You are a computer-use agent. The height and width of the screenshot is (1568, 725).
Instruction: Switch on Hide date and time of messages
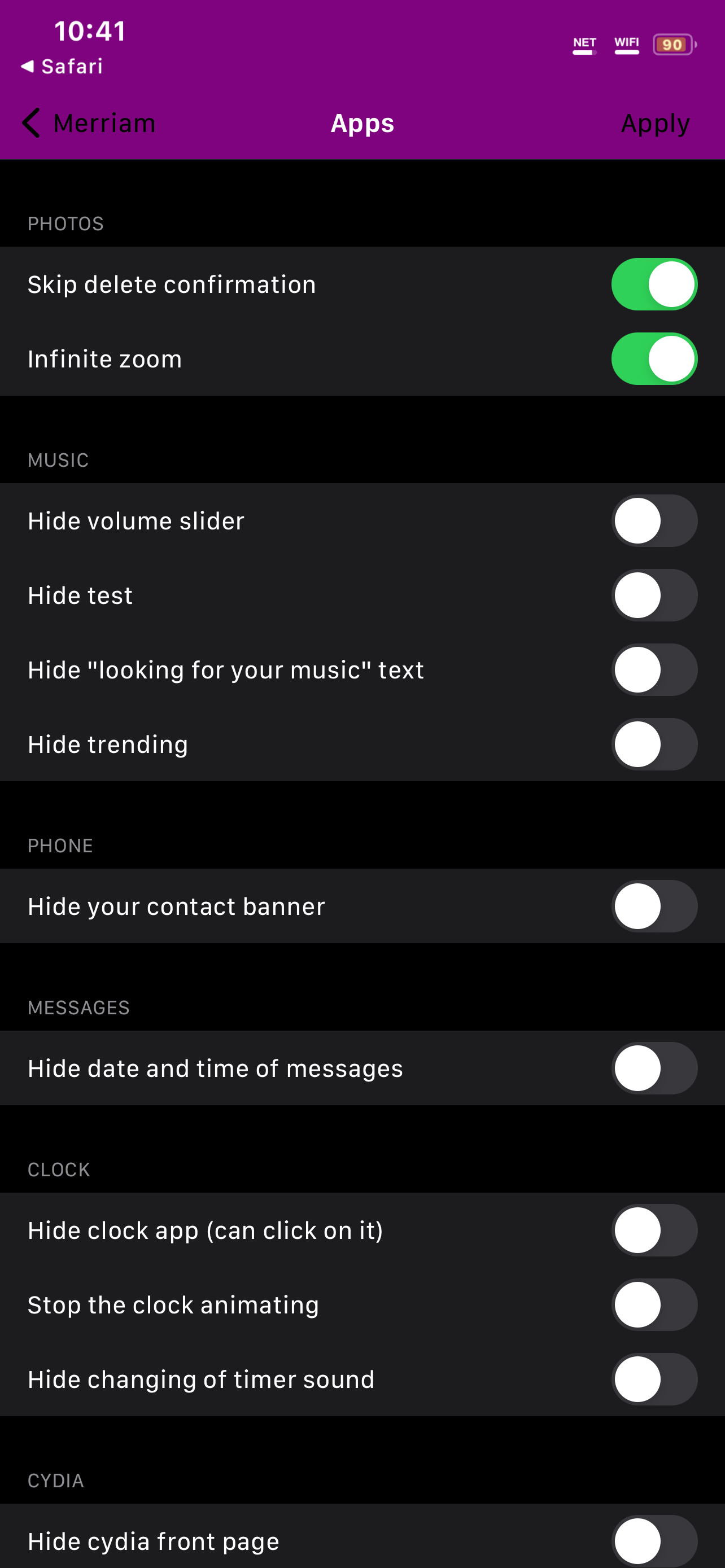coord(654,1068)
